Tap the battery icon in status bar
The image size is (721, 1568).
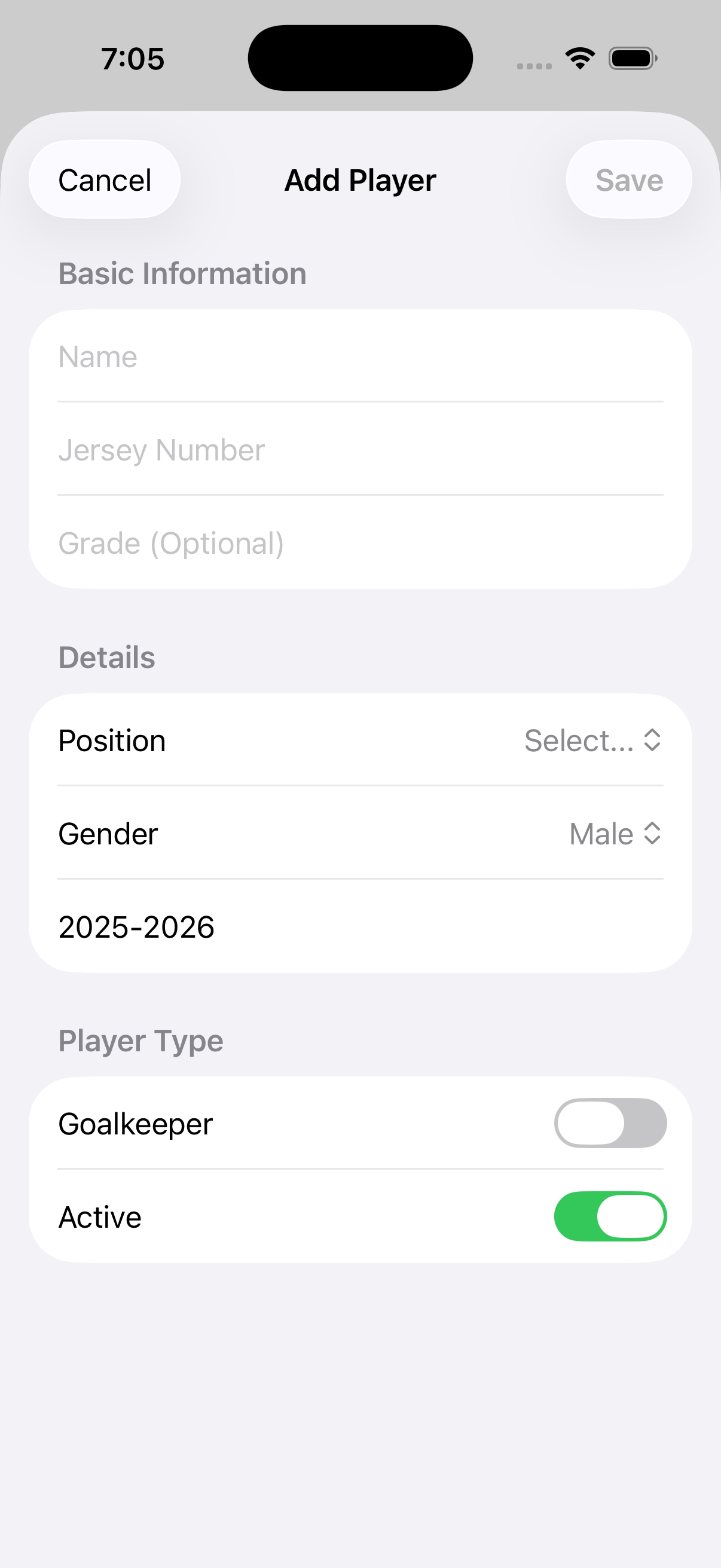tap(633, 58)
